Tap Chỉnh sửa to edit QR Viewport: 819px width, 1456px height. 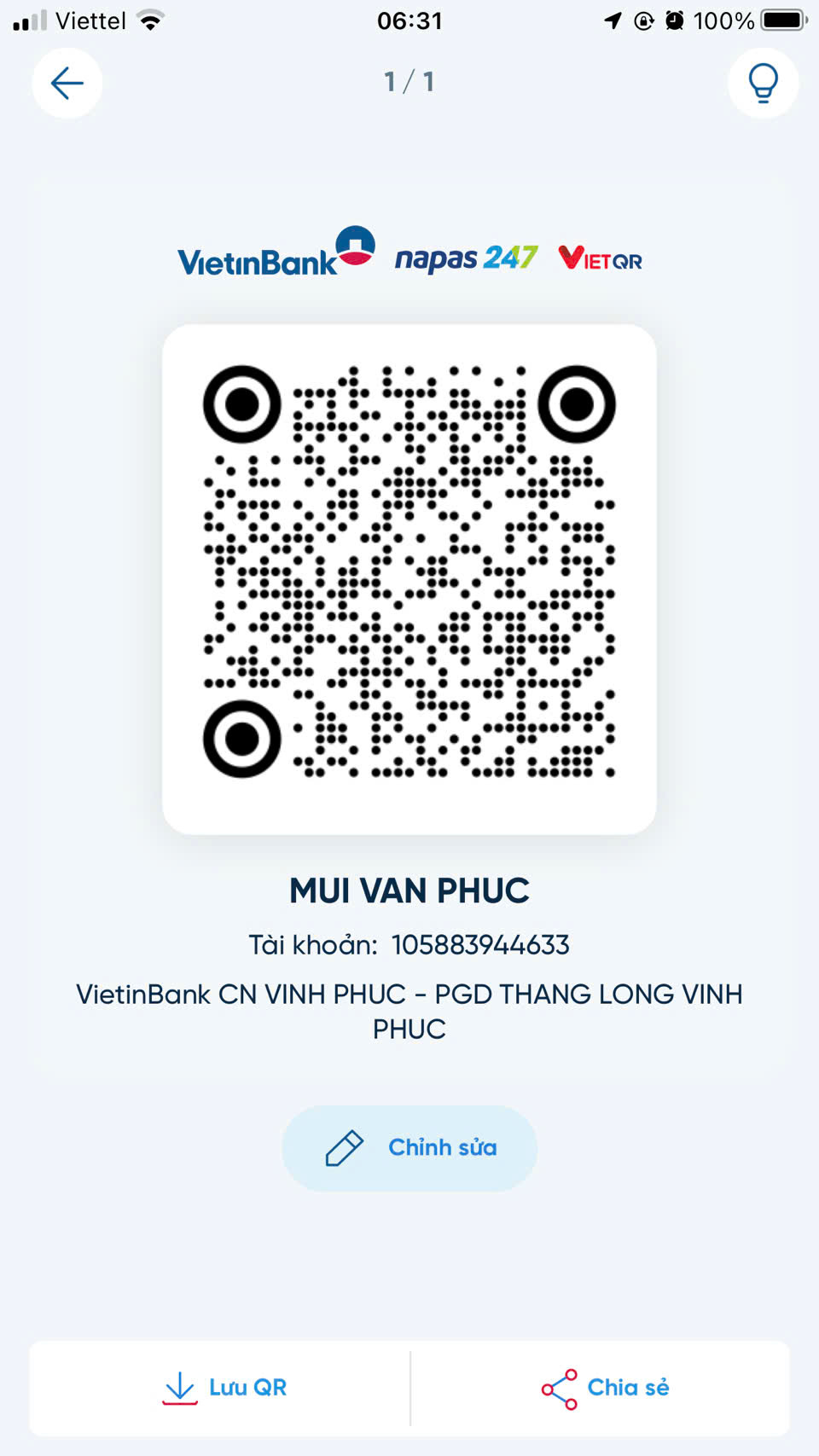[x=409, y=1148]
